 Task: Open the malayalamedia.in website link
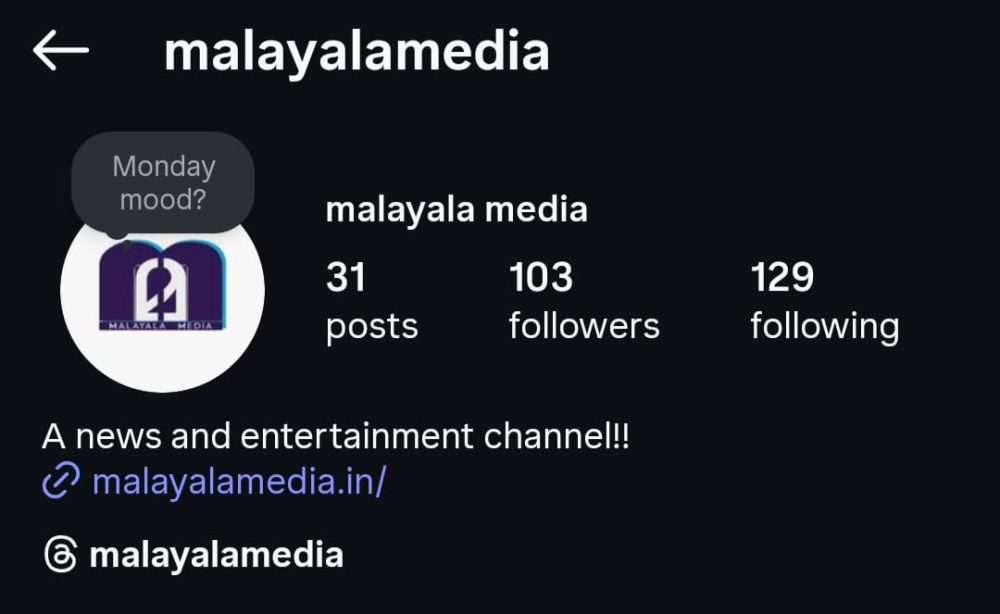[238, 482]
